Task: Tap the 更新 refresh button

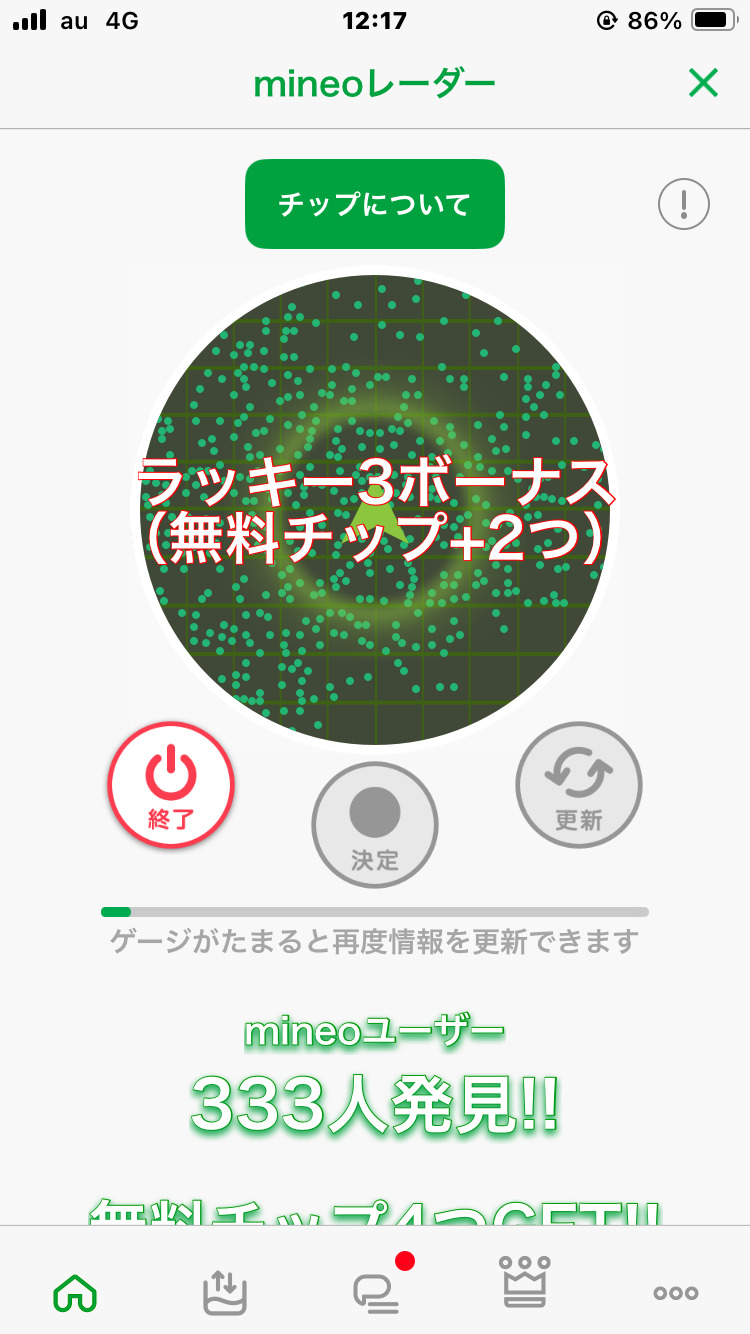Action: click(578, 785)
